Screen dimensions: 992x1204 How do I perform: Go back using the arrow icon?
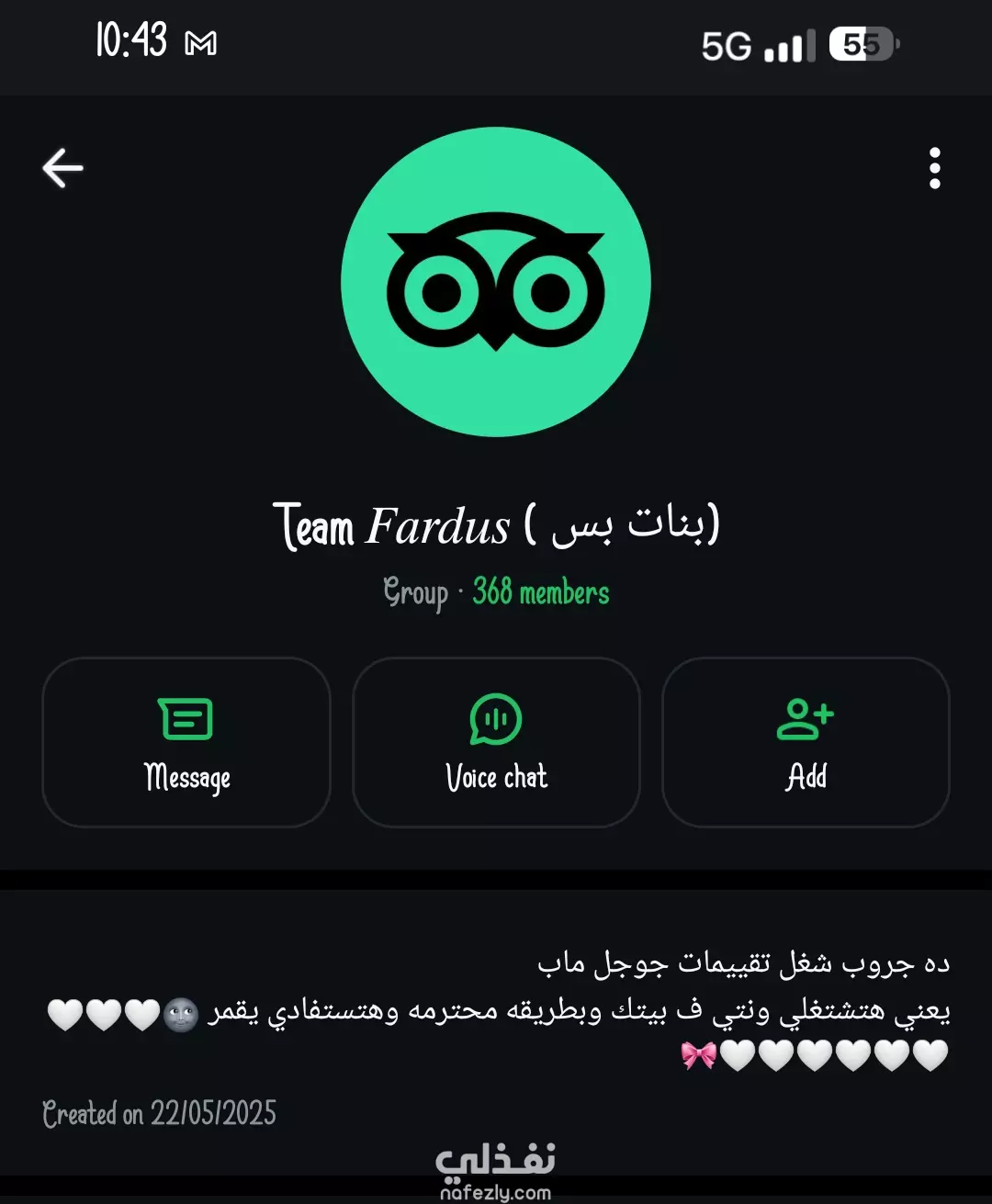(62, 169)
